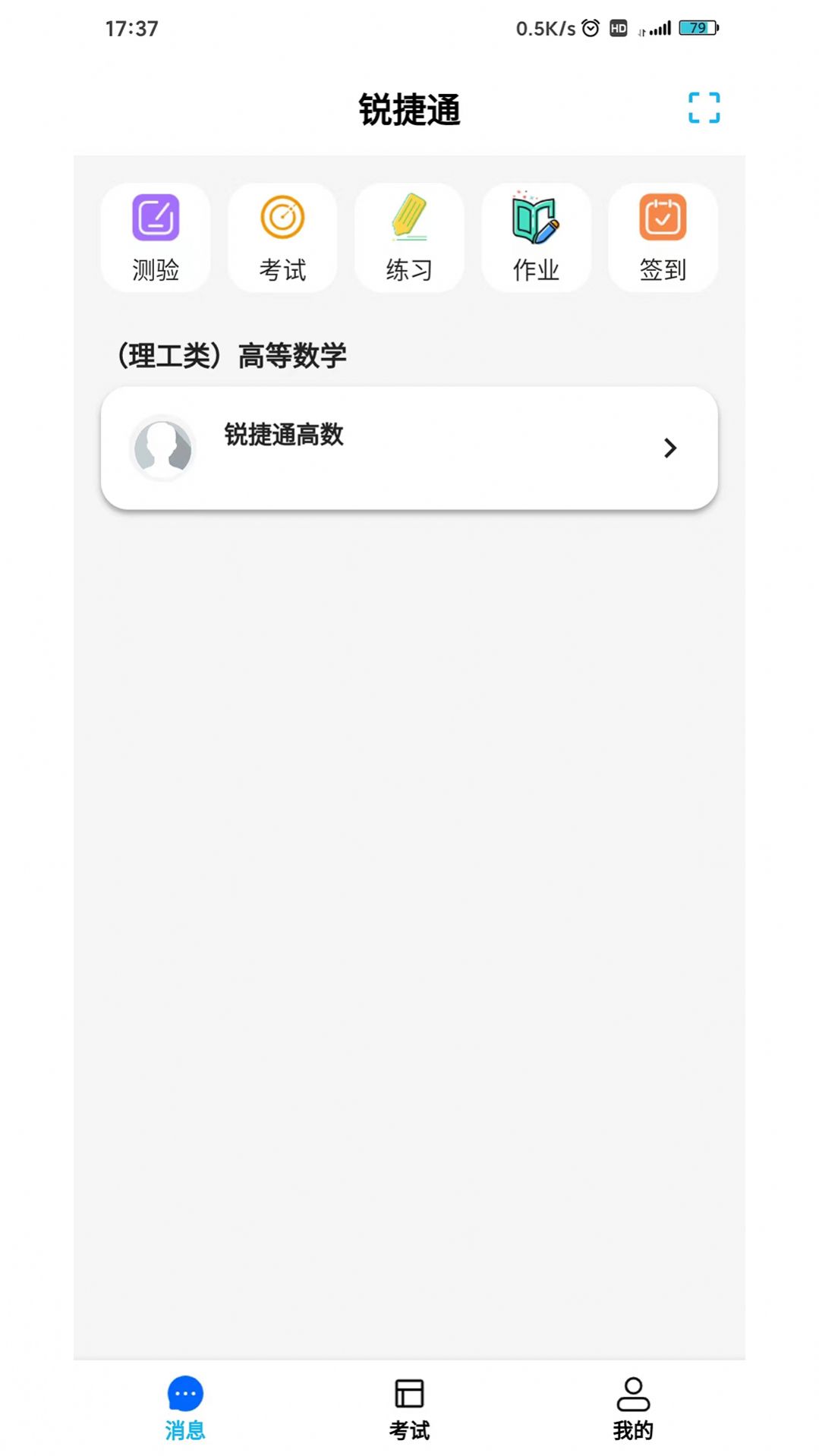The image size is (819, 1456).
Task: Tap the 锐捷通 app title
Action: pyautogui.click(x=409, y=108)
